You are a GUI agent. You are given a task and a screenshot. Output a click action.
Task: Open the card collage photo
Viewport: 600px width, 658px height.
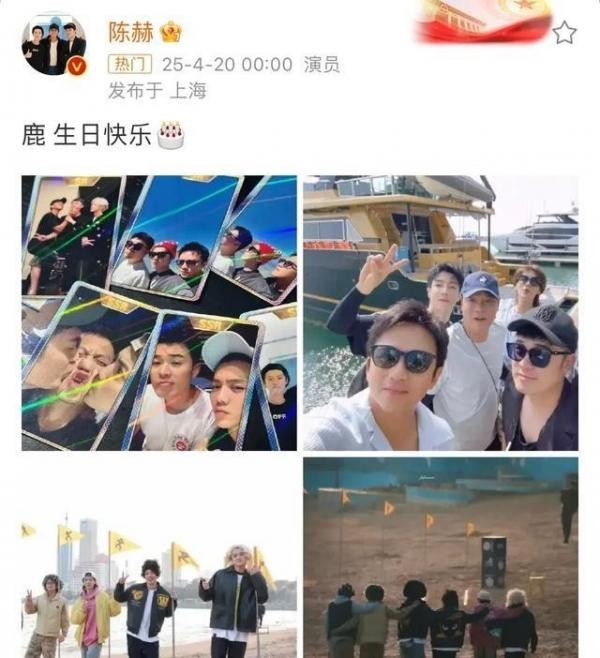pyautogui.click(x=159, y=313)
